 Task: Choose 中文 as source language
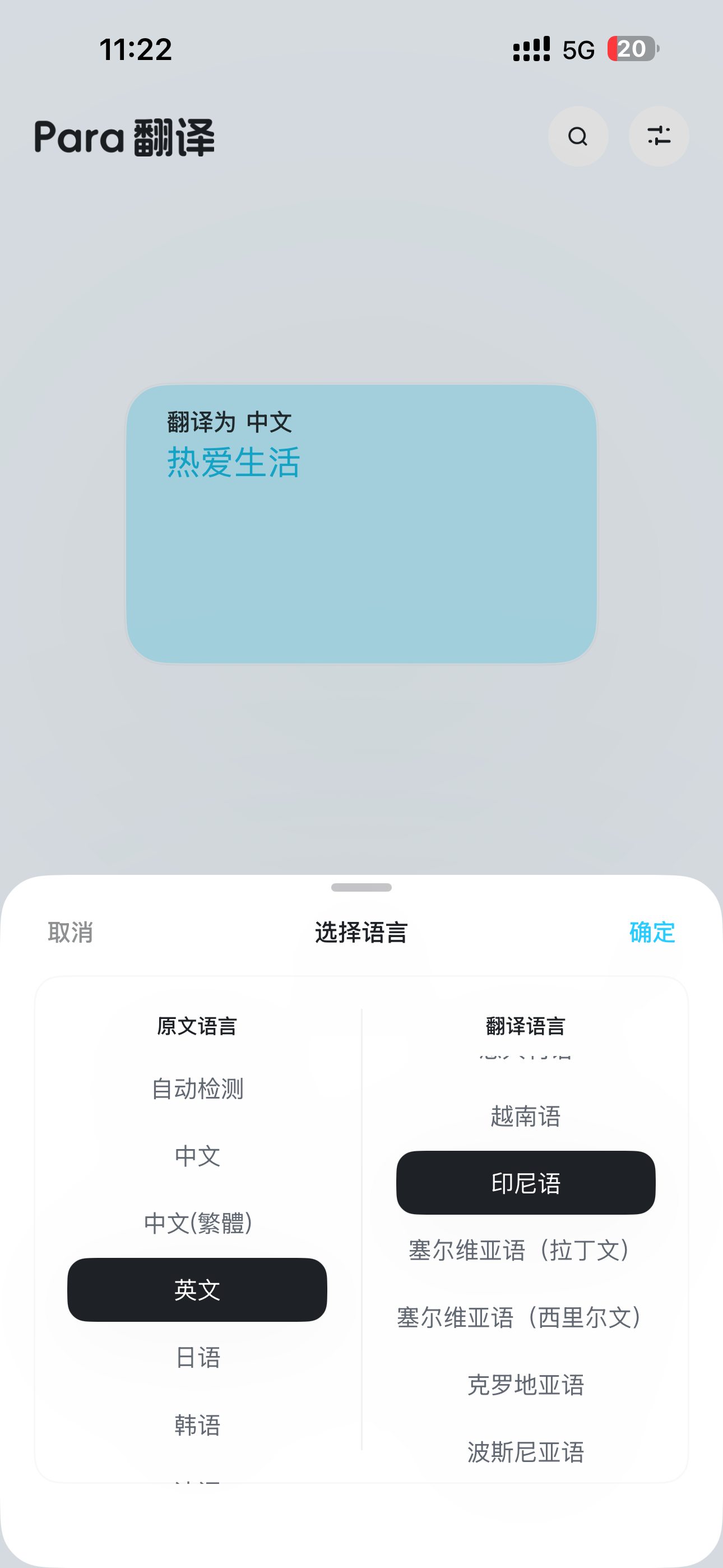(197, 1156)
